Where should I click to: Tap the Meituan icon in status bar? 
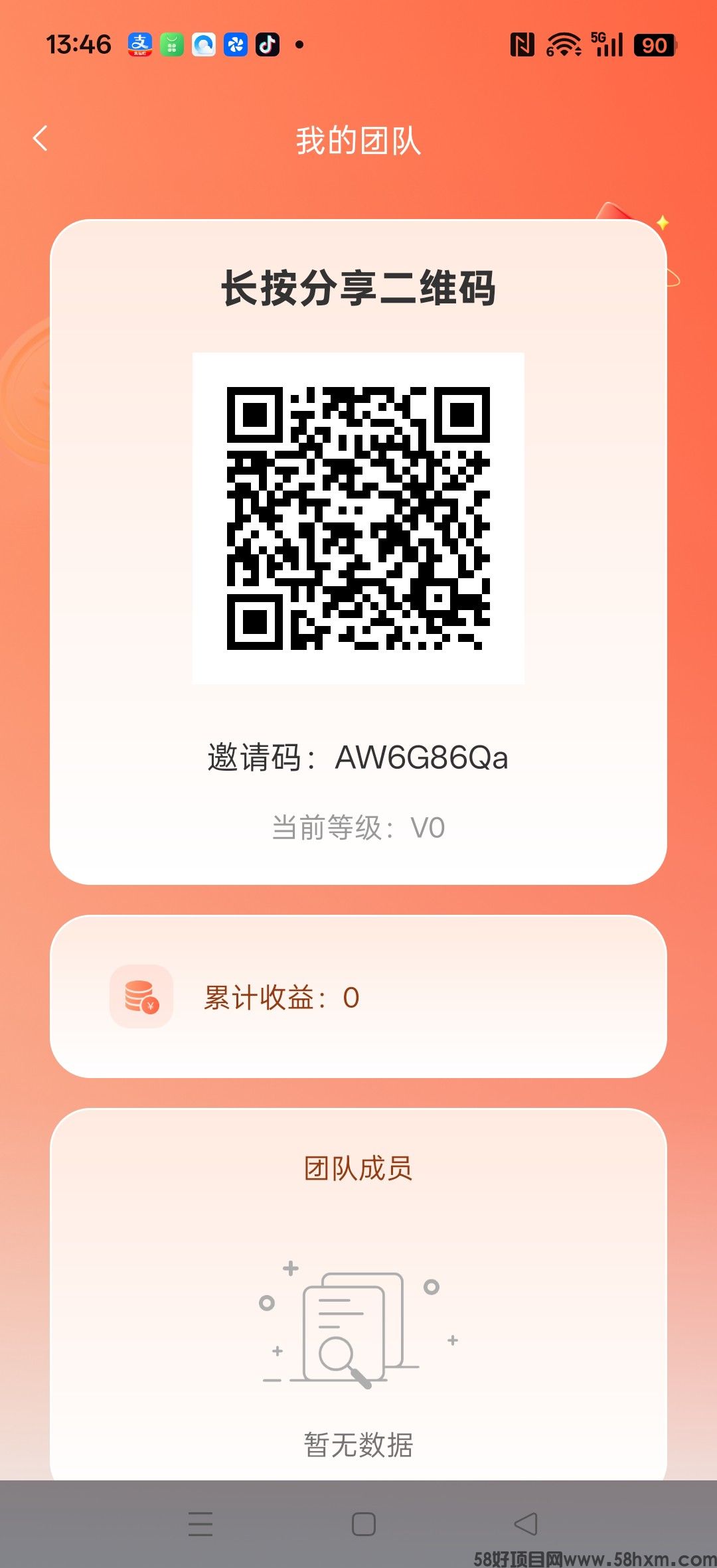click(x=171, y=44)
